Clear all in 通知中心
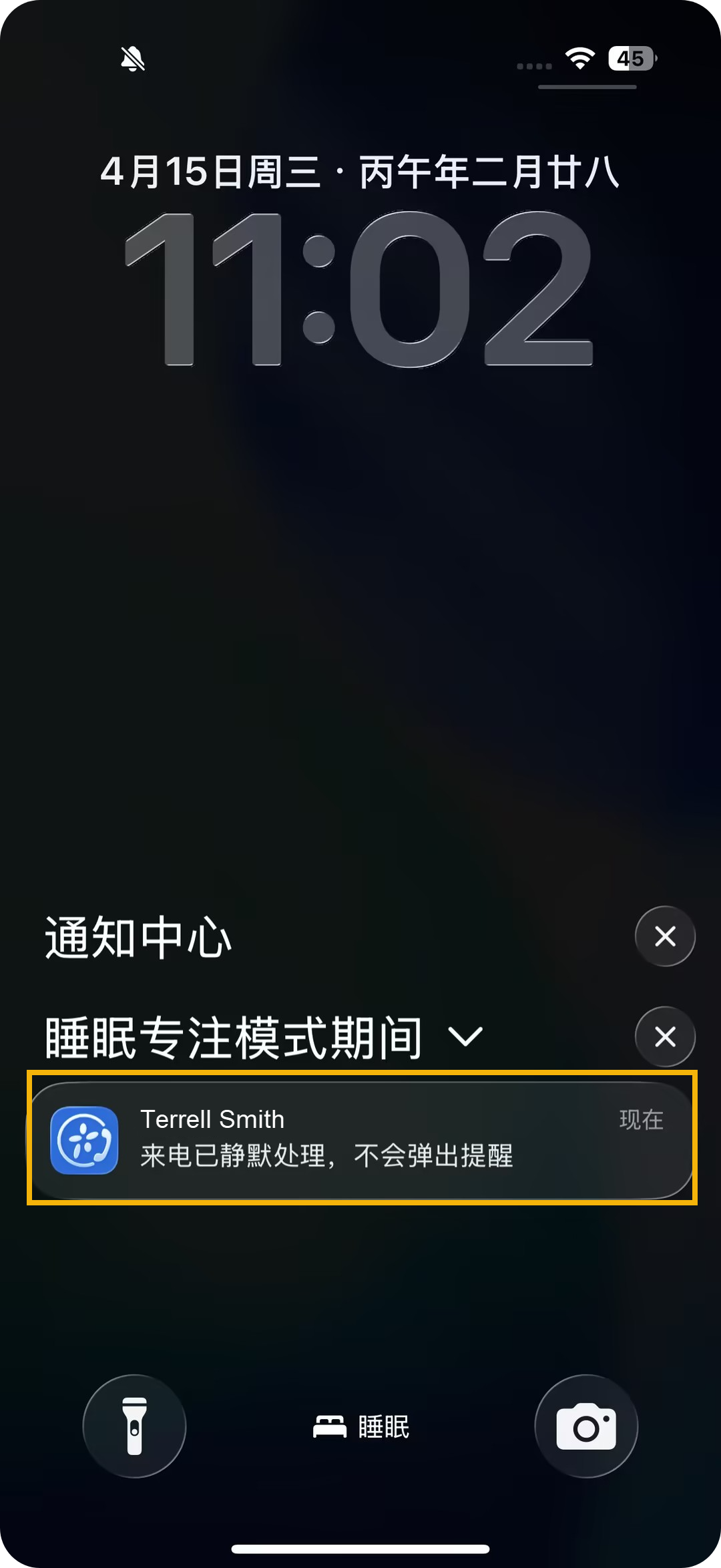Screen dimensions: 721x1568 665,936
